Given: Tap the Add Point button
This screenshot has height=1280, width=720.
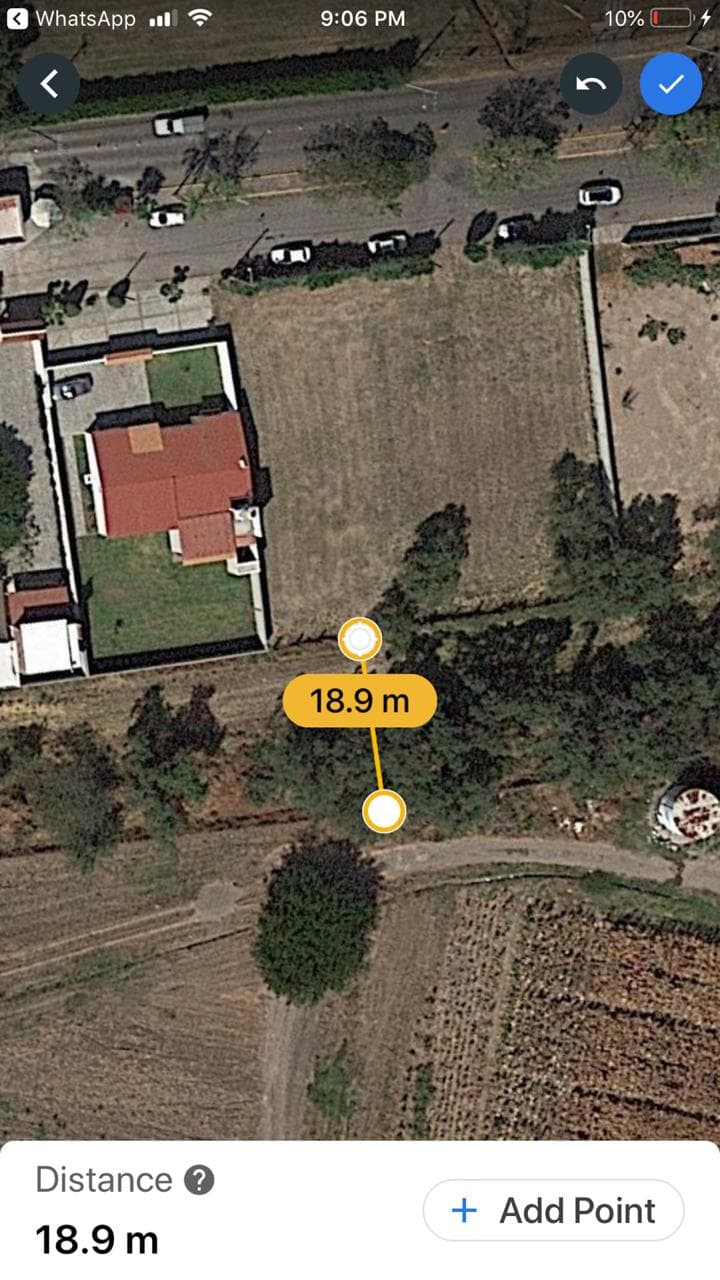Looking at the screenshot, I should pos(553,1211).
